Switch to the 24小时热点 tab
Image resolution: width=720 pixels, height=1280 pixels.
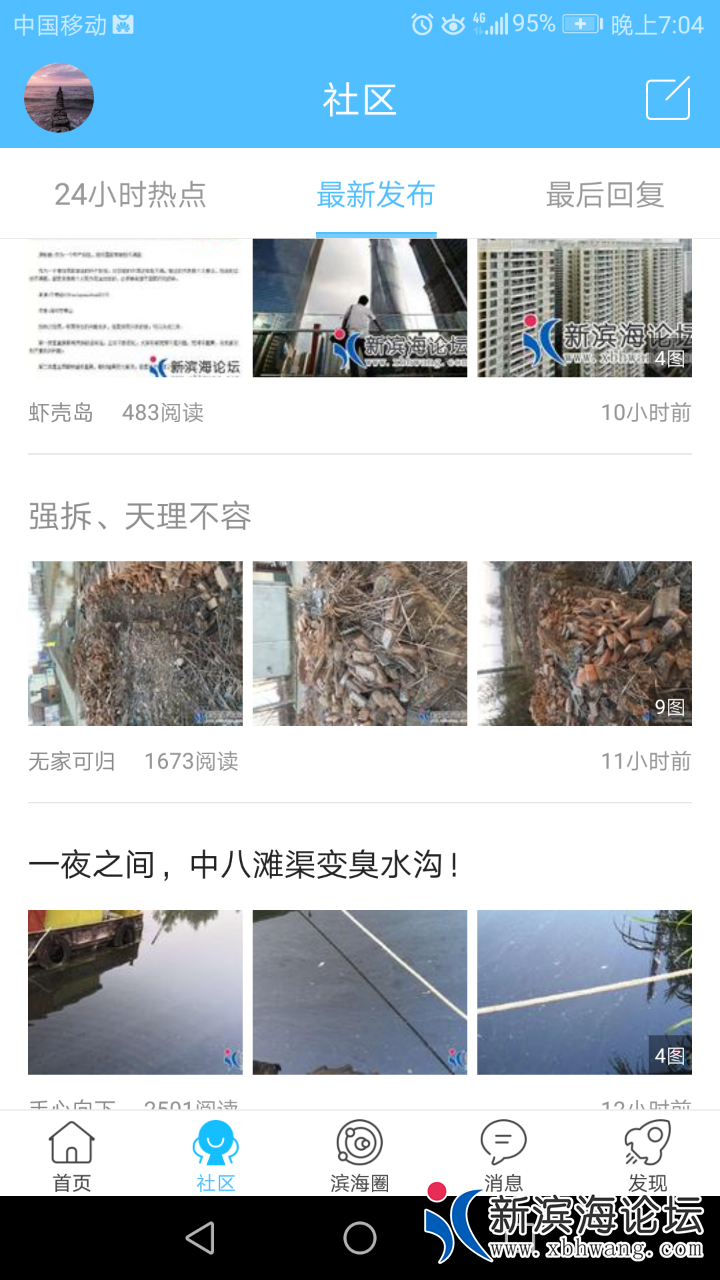(x=130, y=194)
